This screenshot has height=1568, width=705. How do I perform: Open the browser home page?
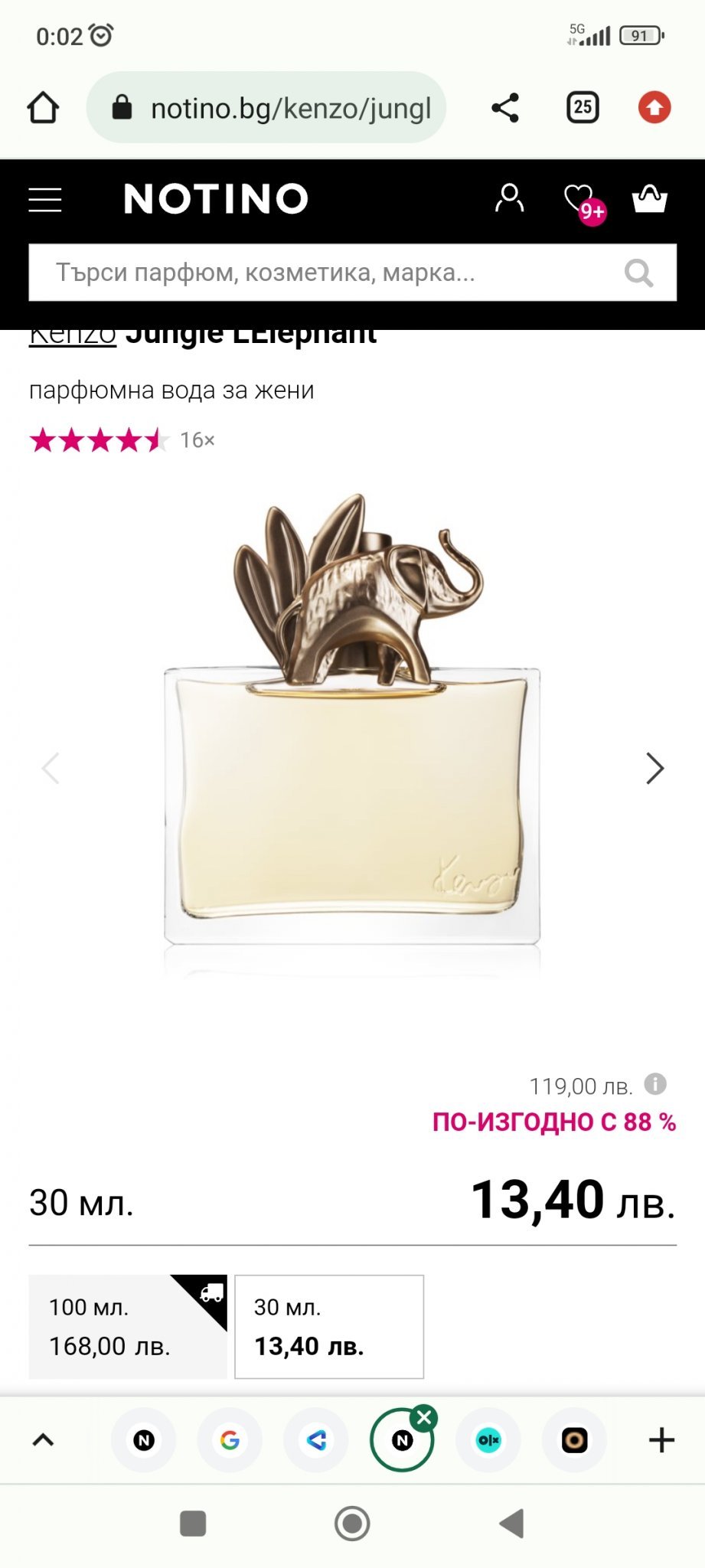pos(43,108)
